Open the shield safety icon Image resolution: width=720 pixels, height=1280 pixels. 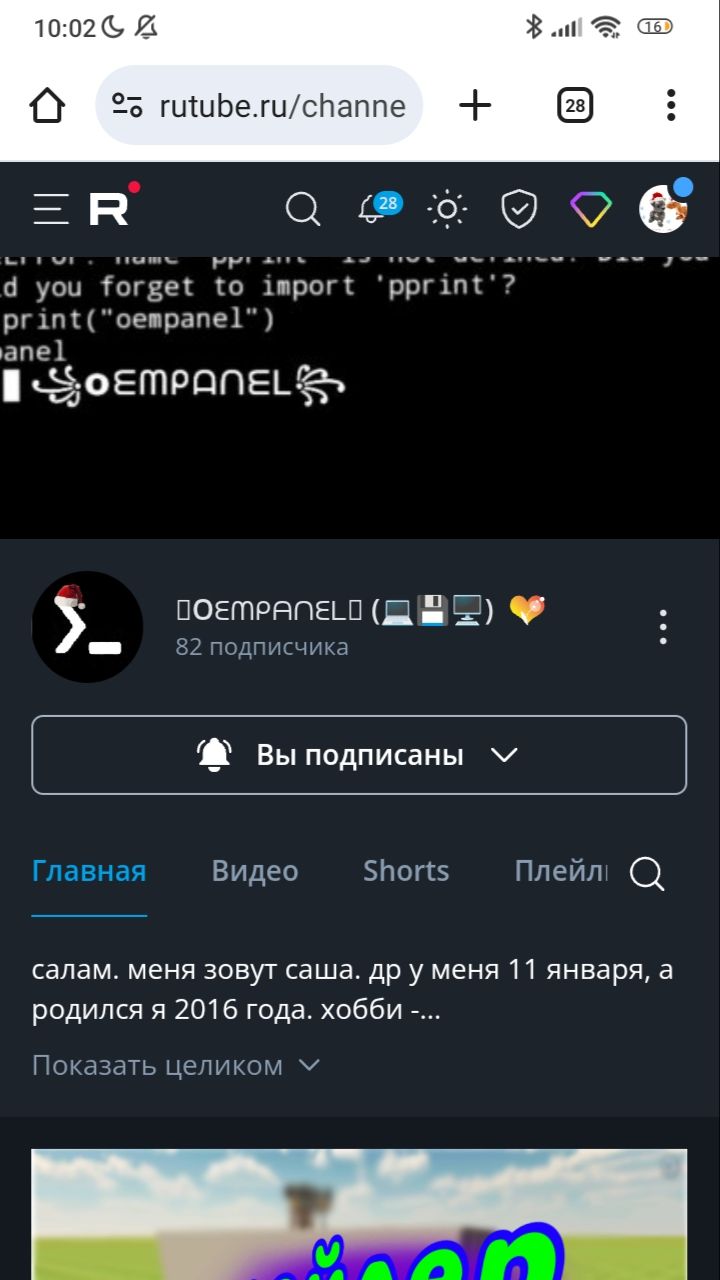click(x=518, y=209)
